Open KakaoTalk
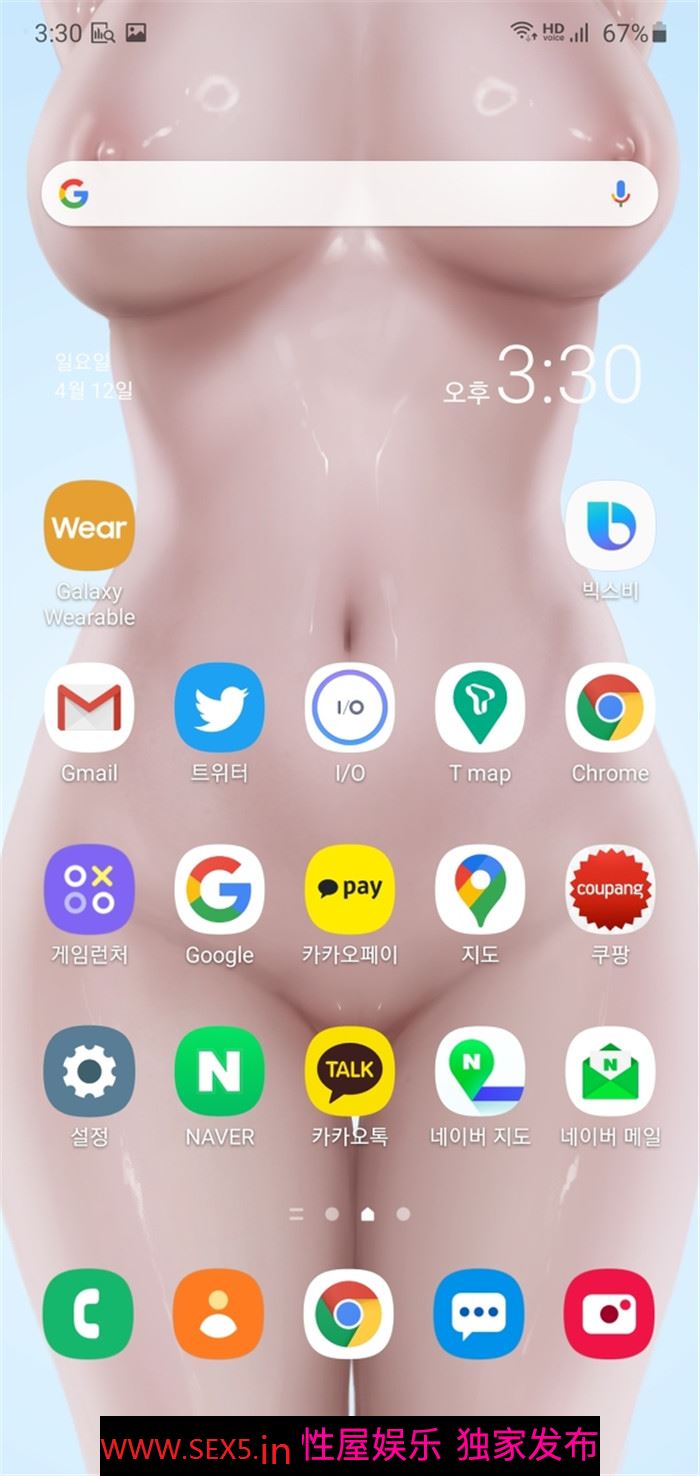 tap(350, 1072)
